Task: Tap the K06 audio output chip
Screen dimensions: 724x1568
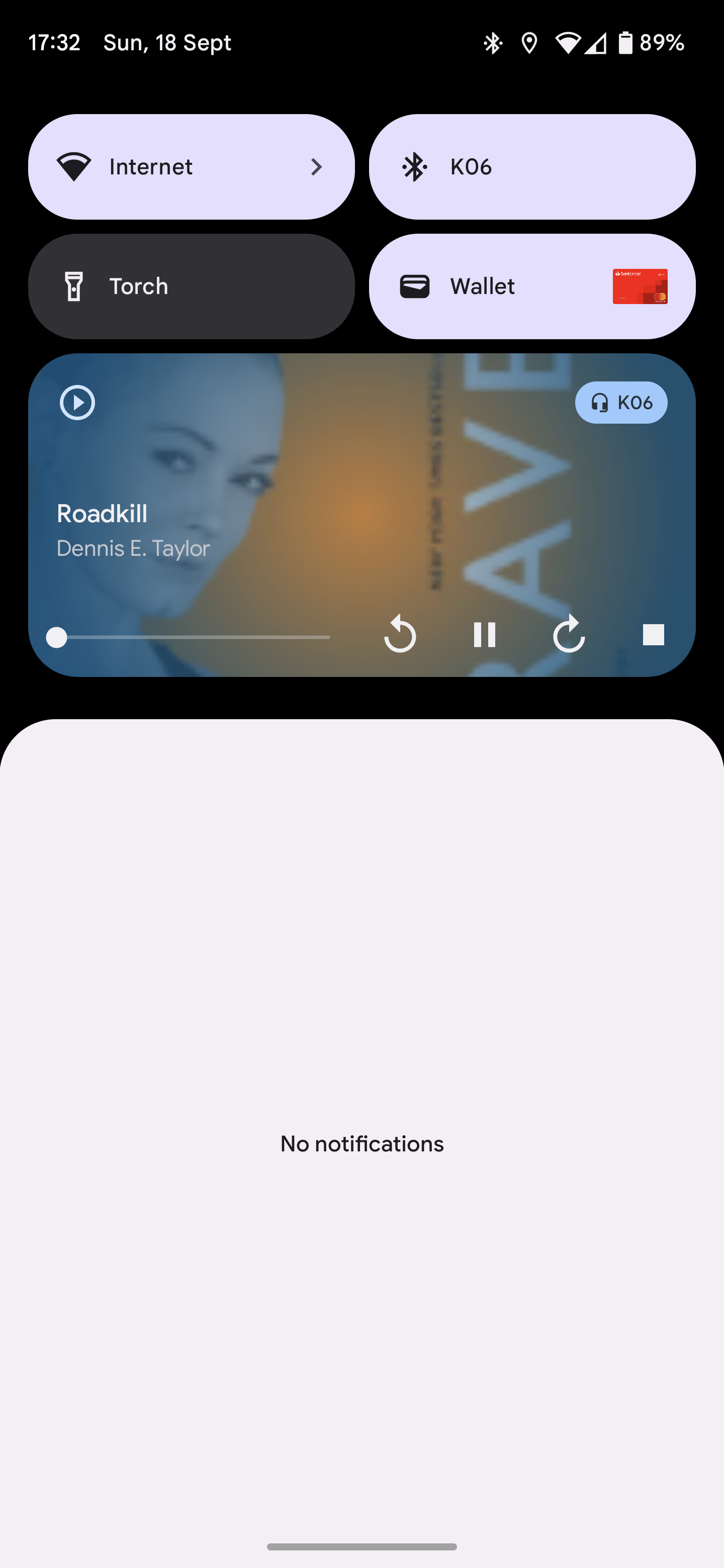Action: [620, 403]
